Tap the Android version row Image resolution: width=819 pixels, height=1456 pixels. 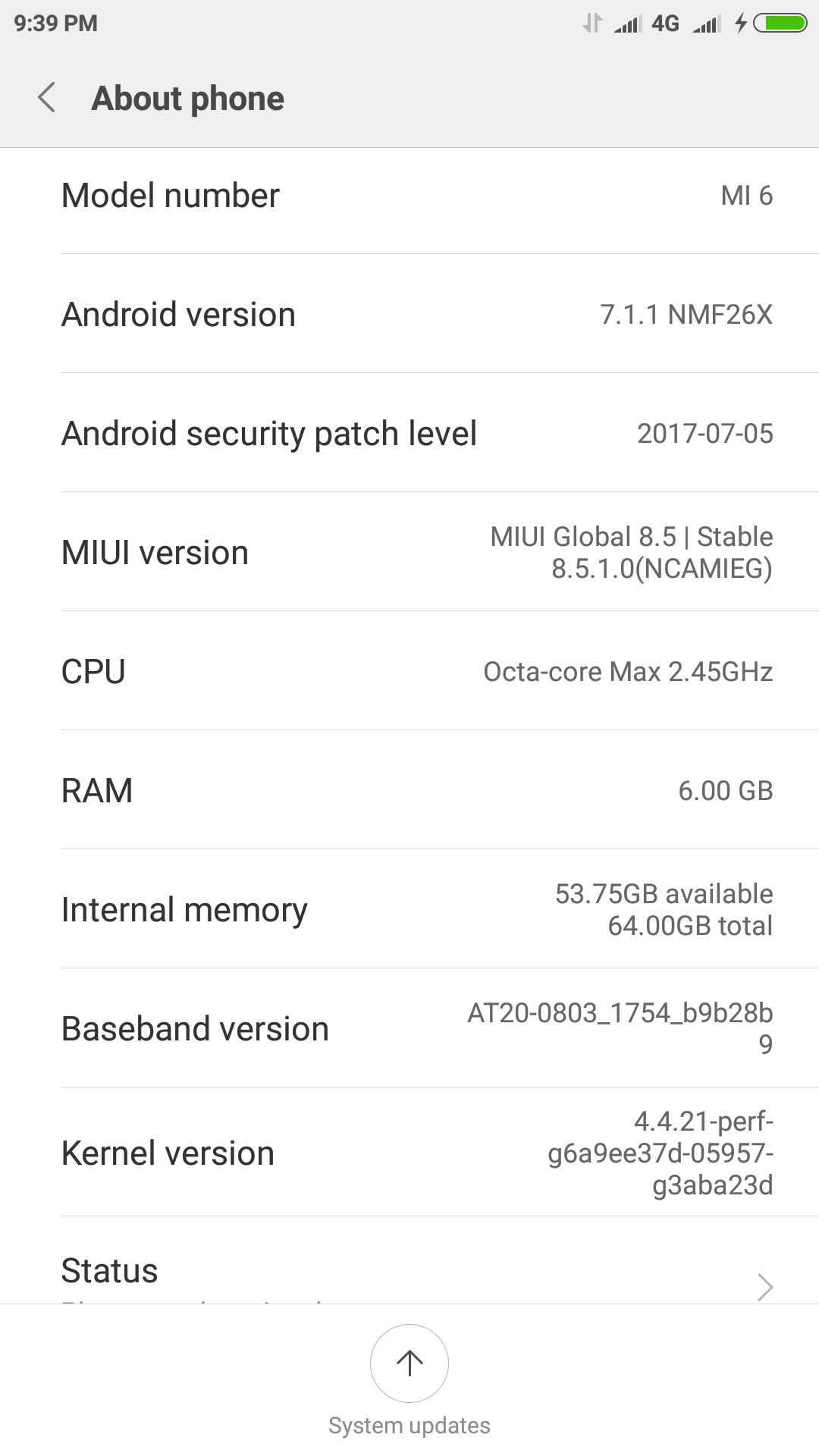[409, 314]
